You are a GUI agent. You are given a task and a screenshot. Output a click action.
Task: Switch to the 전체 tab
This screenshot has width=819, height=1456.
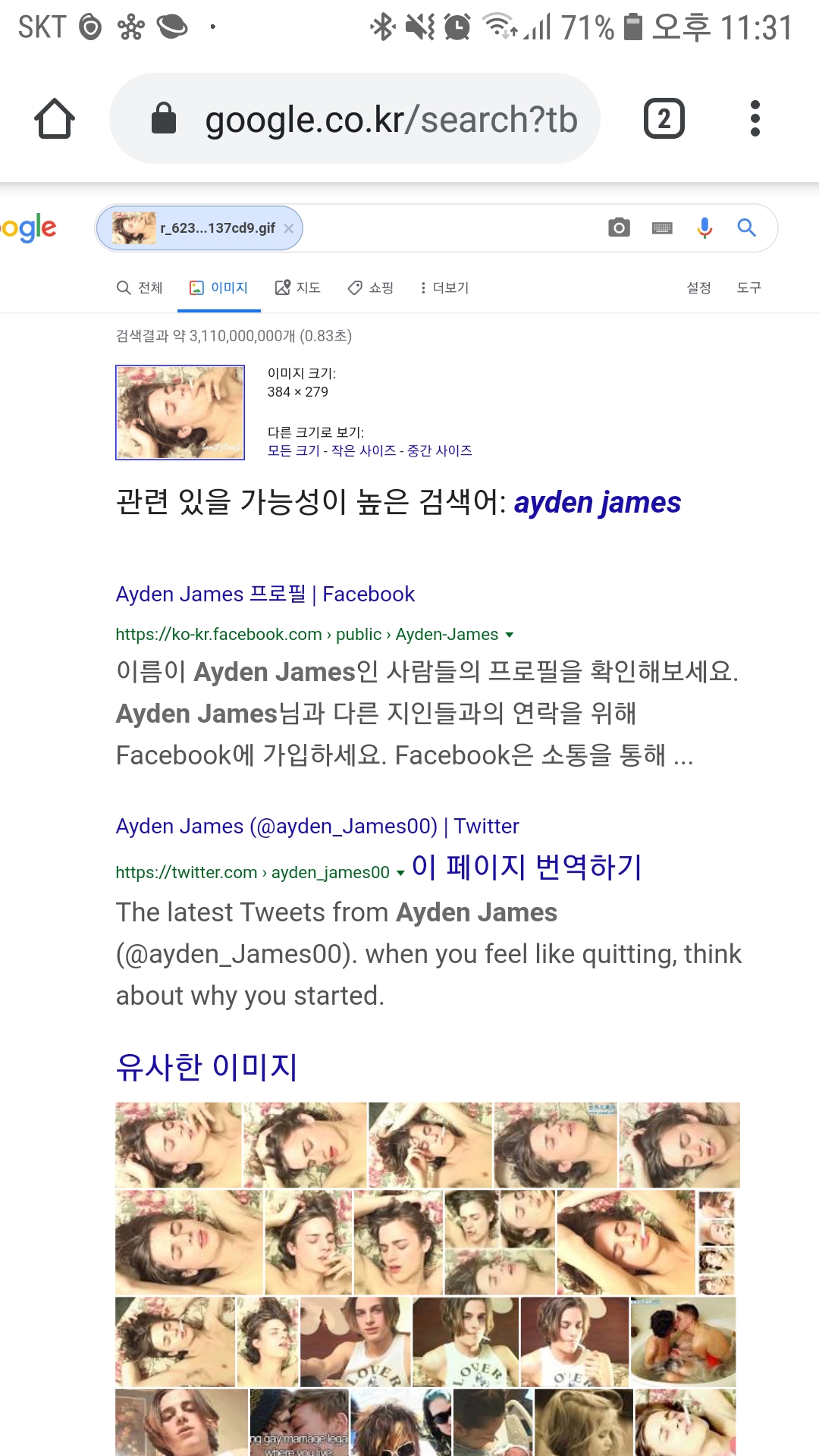click(x=140, y=288)
